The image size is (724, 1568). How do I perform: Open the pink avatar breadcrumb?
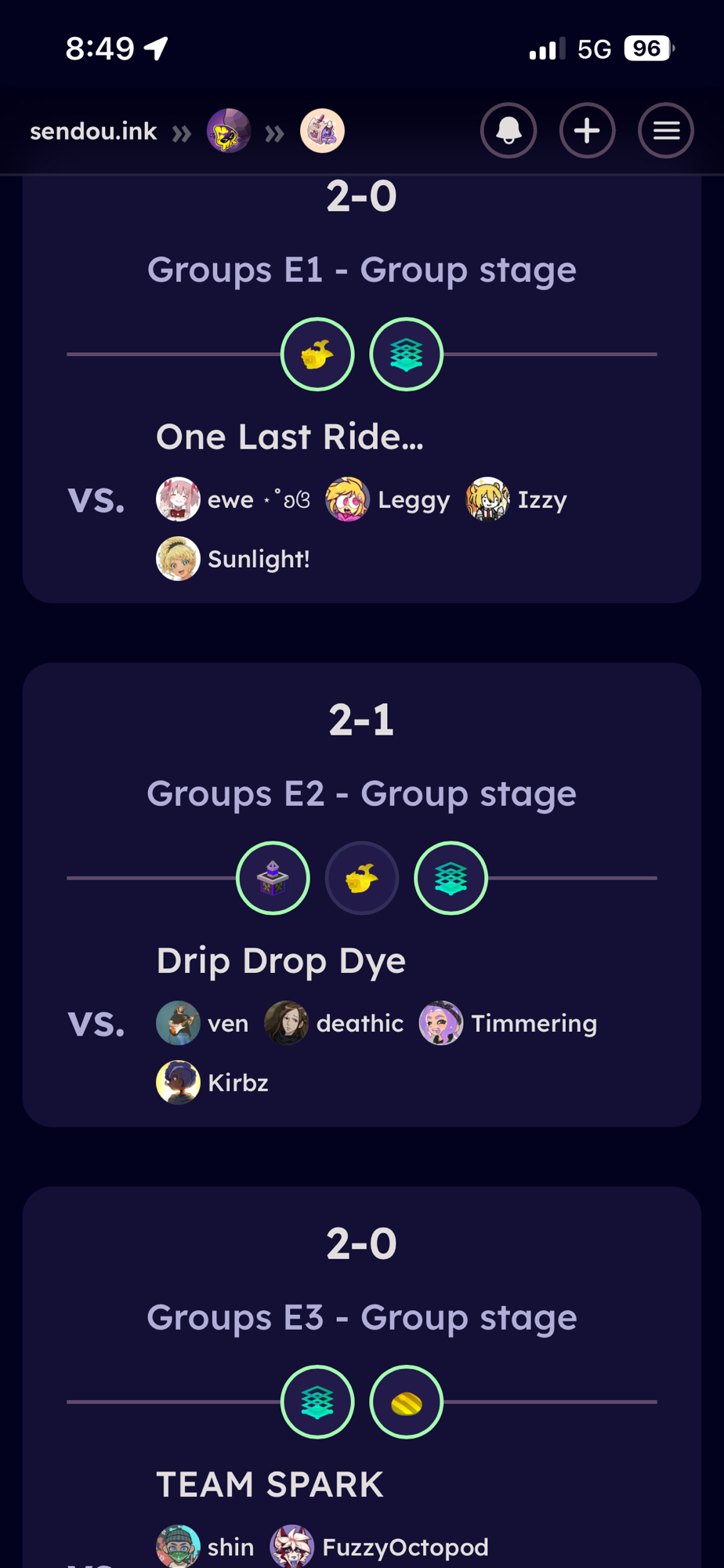pyautogui.click(x=322, y=131)
